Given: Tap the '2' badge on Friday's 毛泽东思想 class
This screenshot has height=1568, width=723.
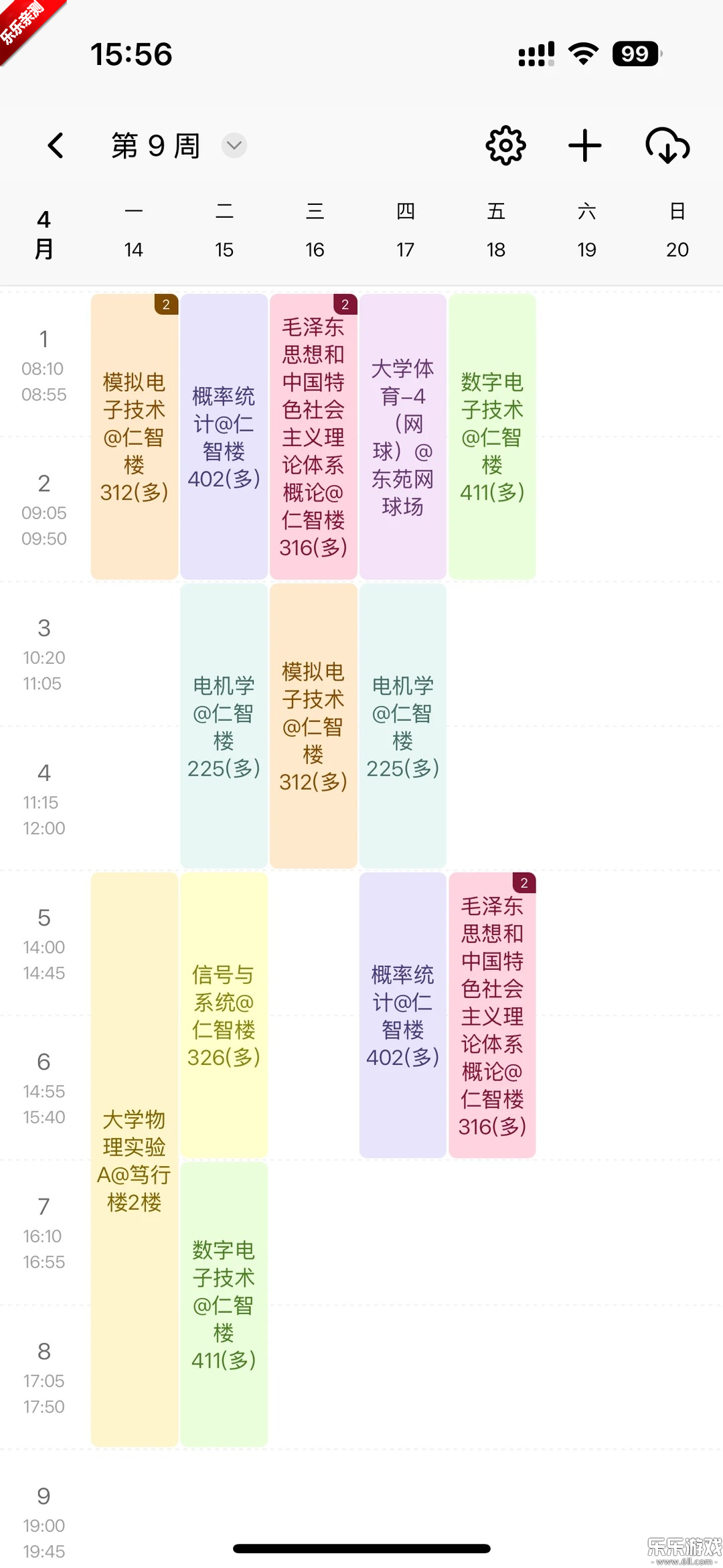Looking at the screenshot, I should [x=525, y=884].
